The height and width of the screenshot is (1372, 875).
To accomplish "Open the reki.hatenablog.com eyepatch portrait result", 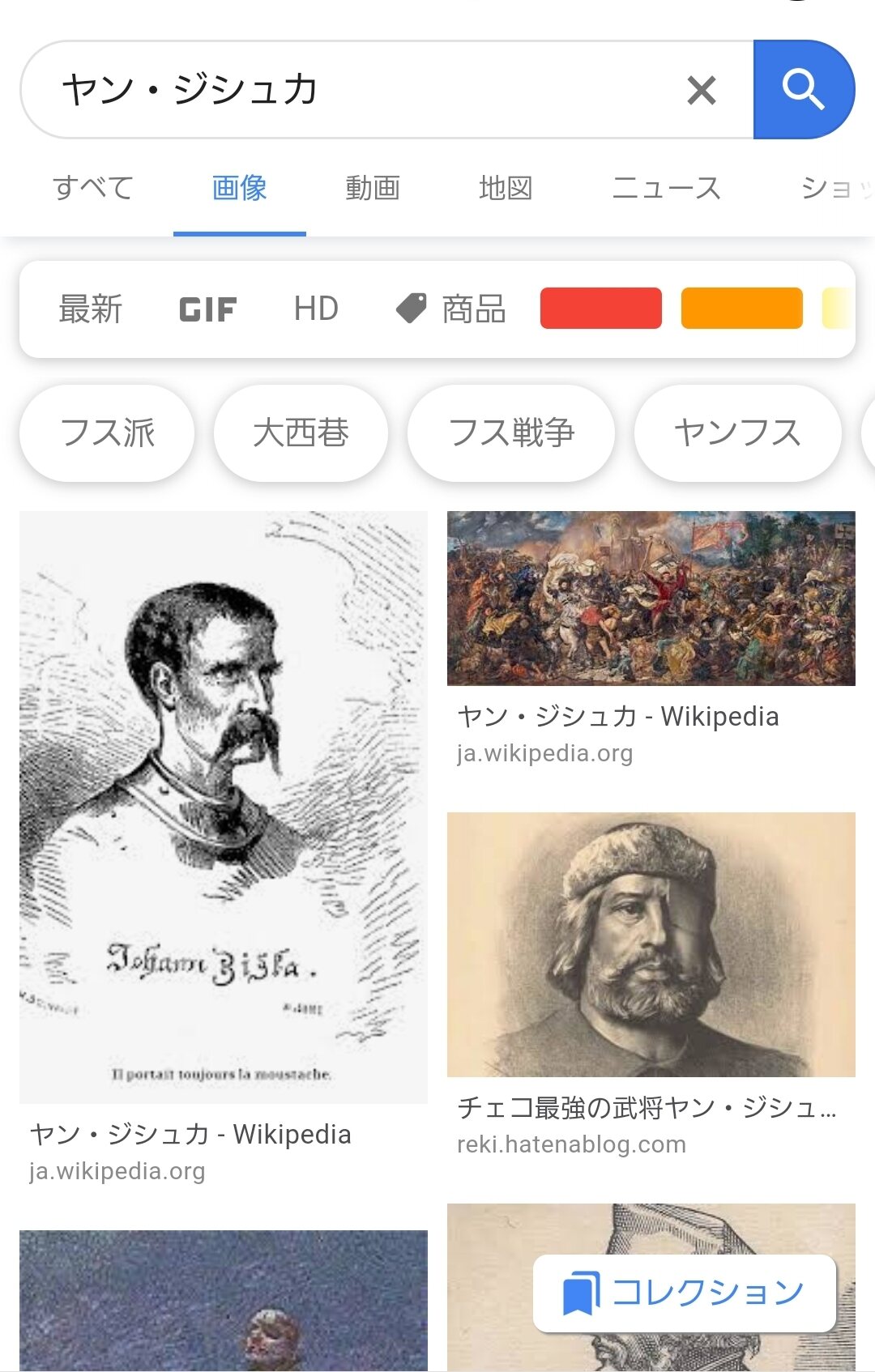I will [651, 944].
